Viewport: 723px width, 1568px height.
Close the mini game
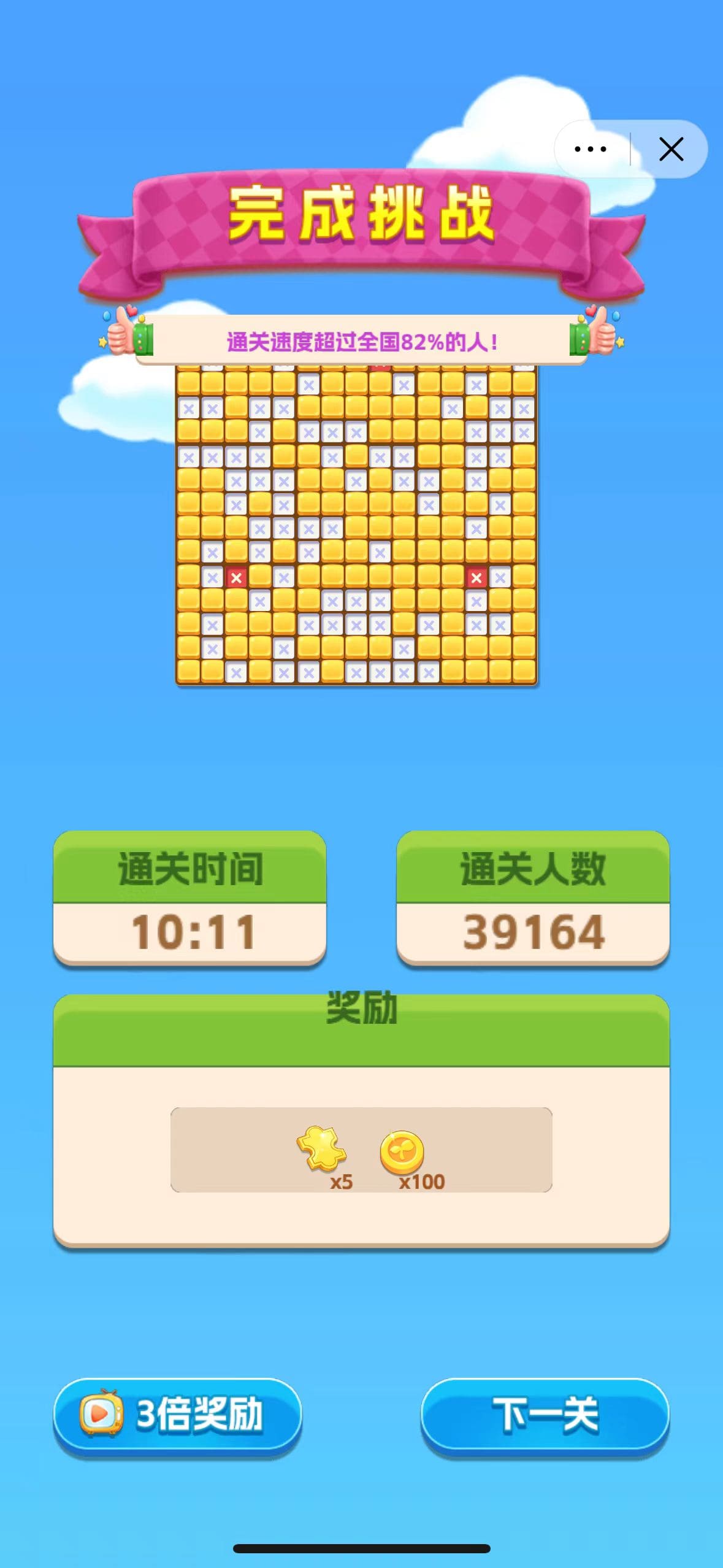tap(671, 149)
